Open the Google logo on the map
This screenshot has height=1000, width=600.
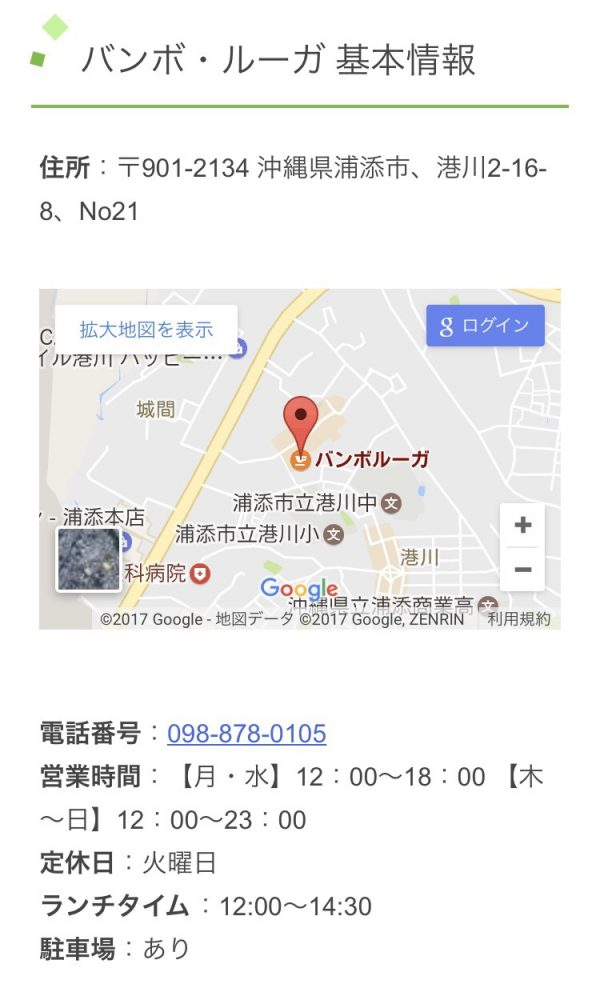click(299, 589)
